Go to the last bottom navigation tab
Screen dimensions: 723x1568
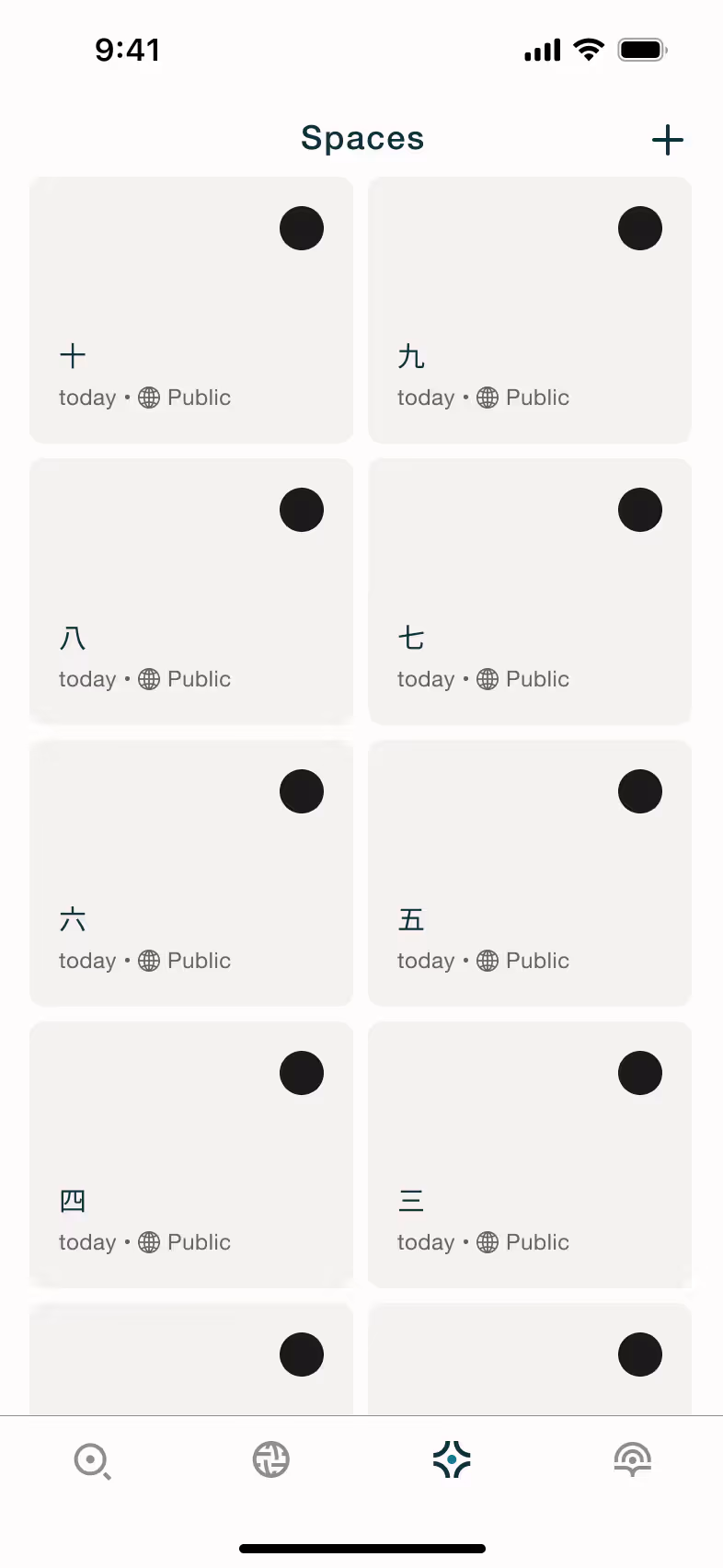click(x=632, y=1459)
